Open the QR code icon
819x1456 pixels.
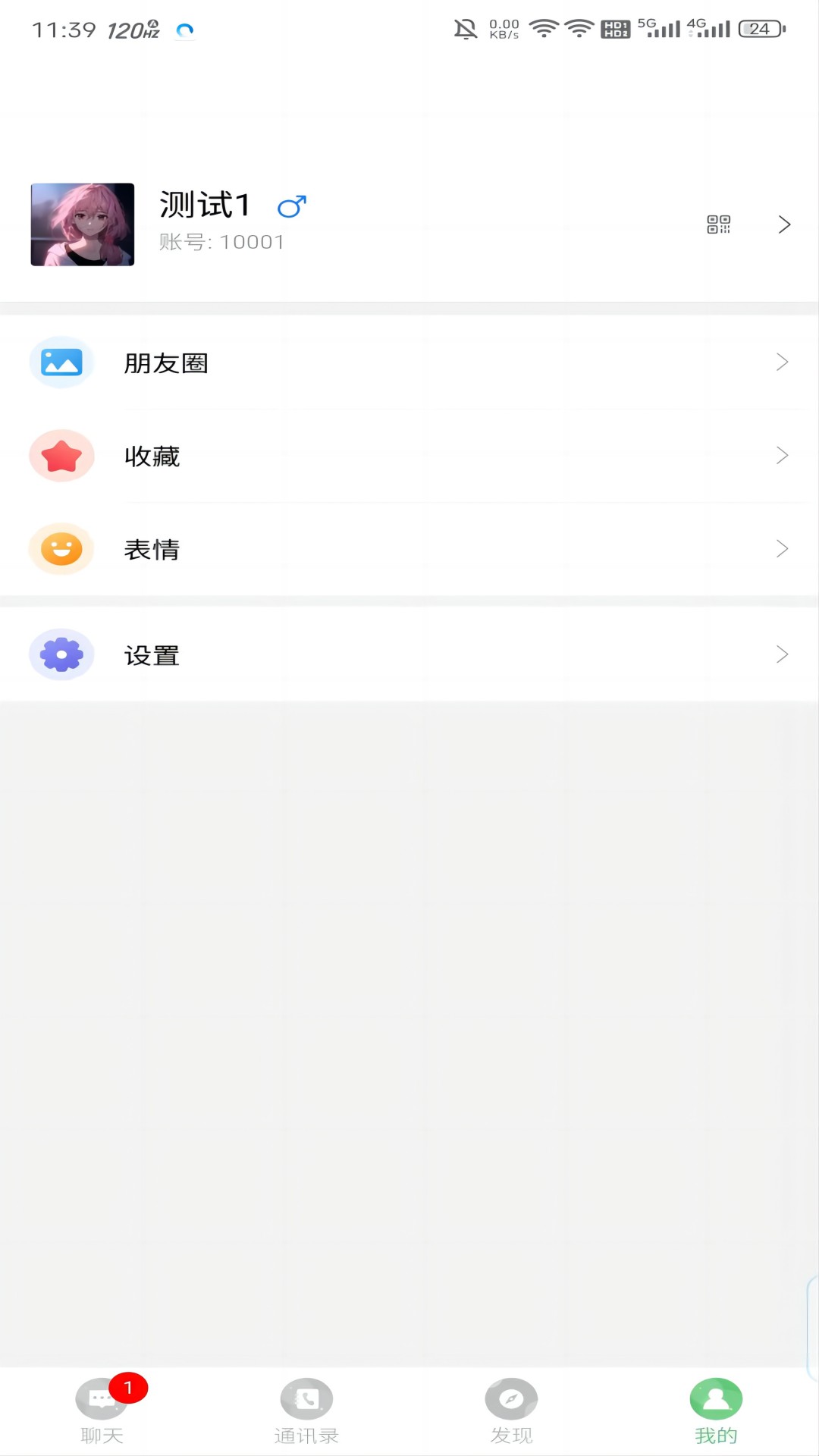pos(718,224)
